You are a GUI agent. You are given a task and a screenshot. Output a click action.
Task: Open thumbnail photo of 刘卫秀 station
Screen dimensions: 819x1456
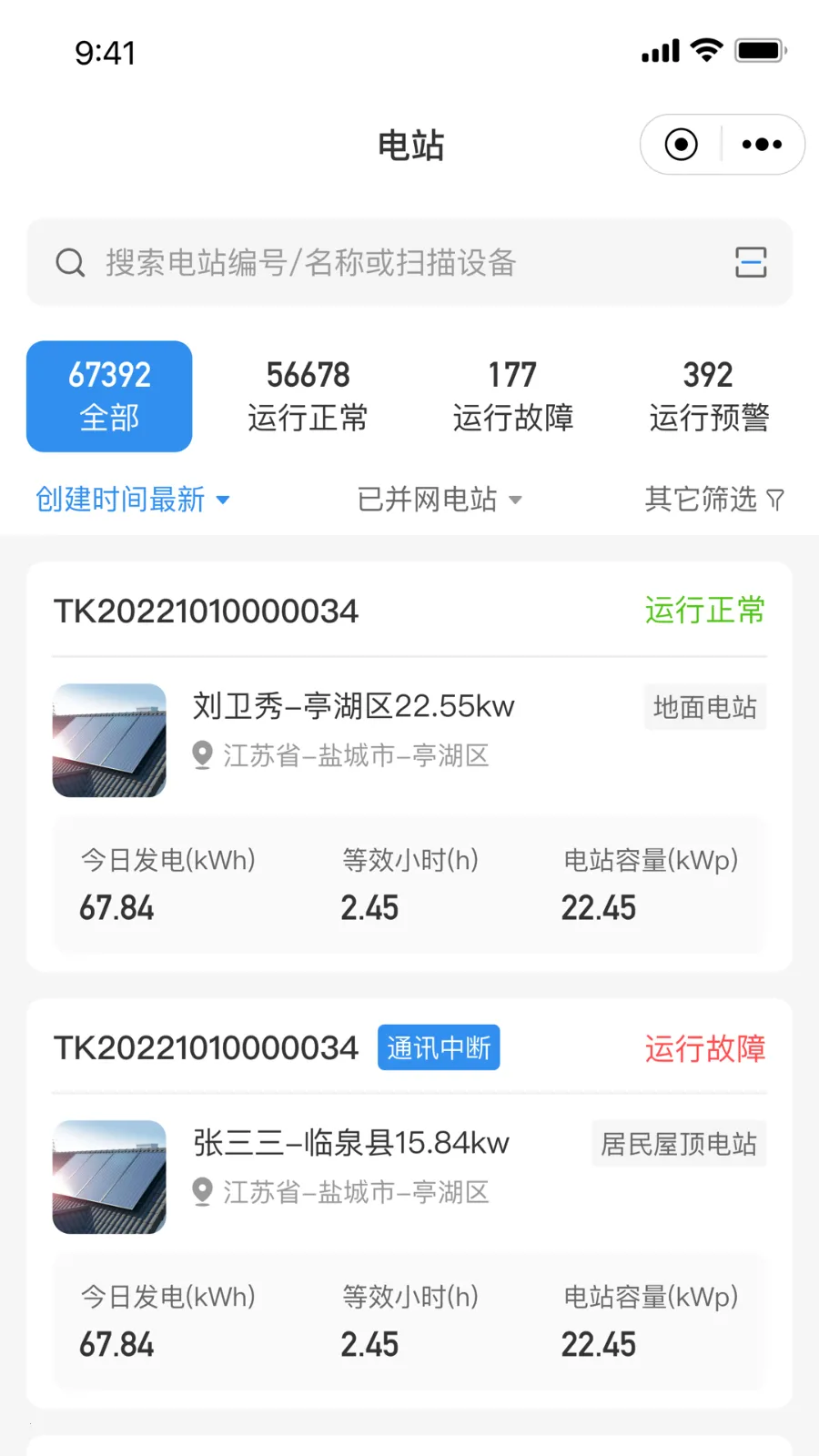pos(109,740)
